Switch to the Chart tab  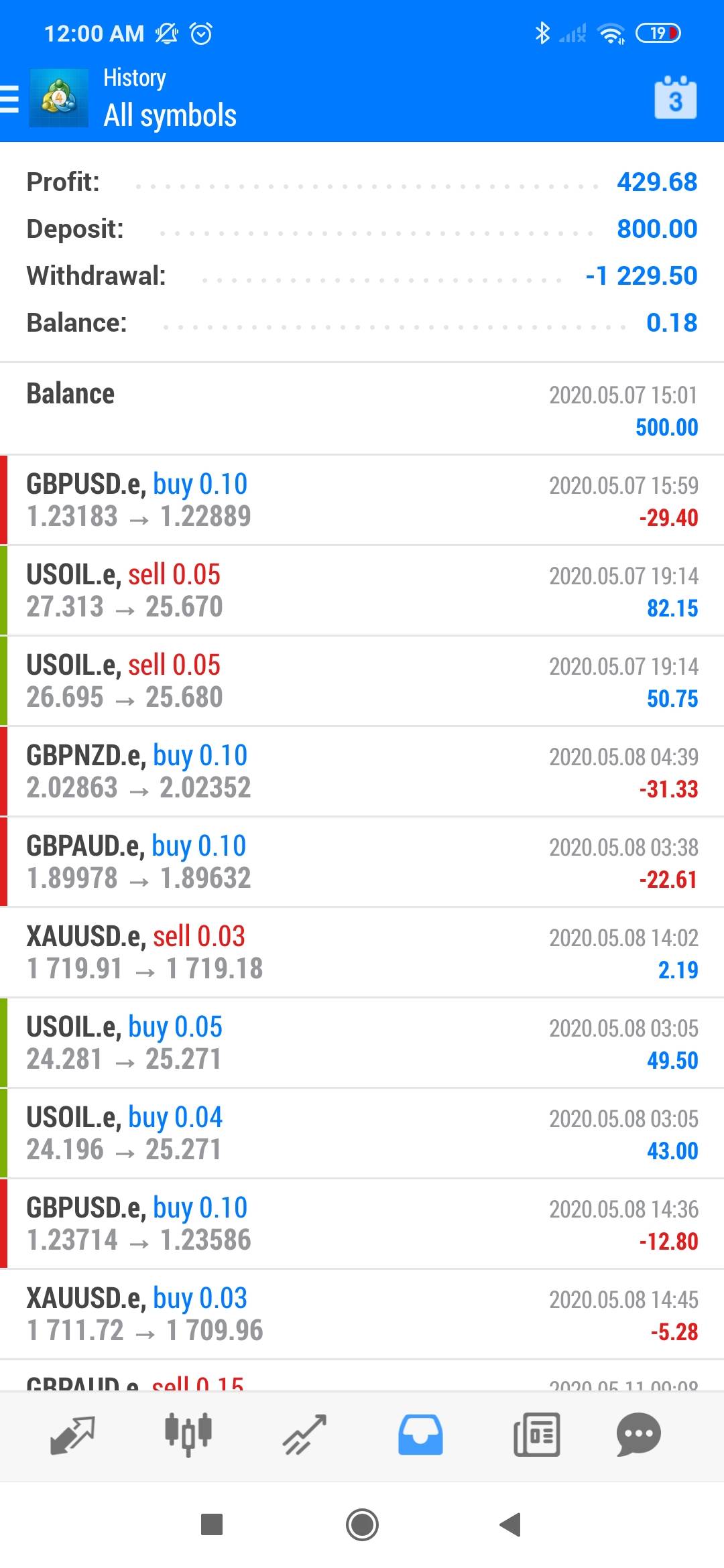pyautogui.click(x=188, y=1435)
